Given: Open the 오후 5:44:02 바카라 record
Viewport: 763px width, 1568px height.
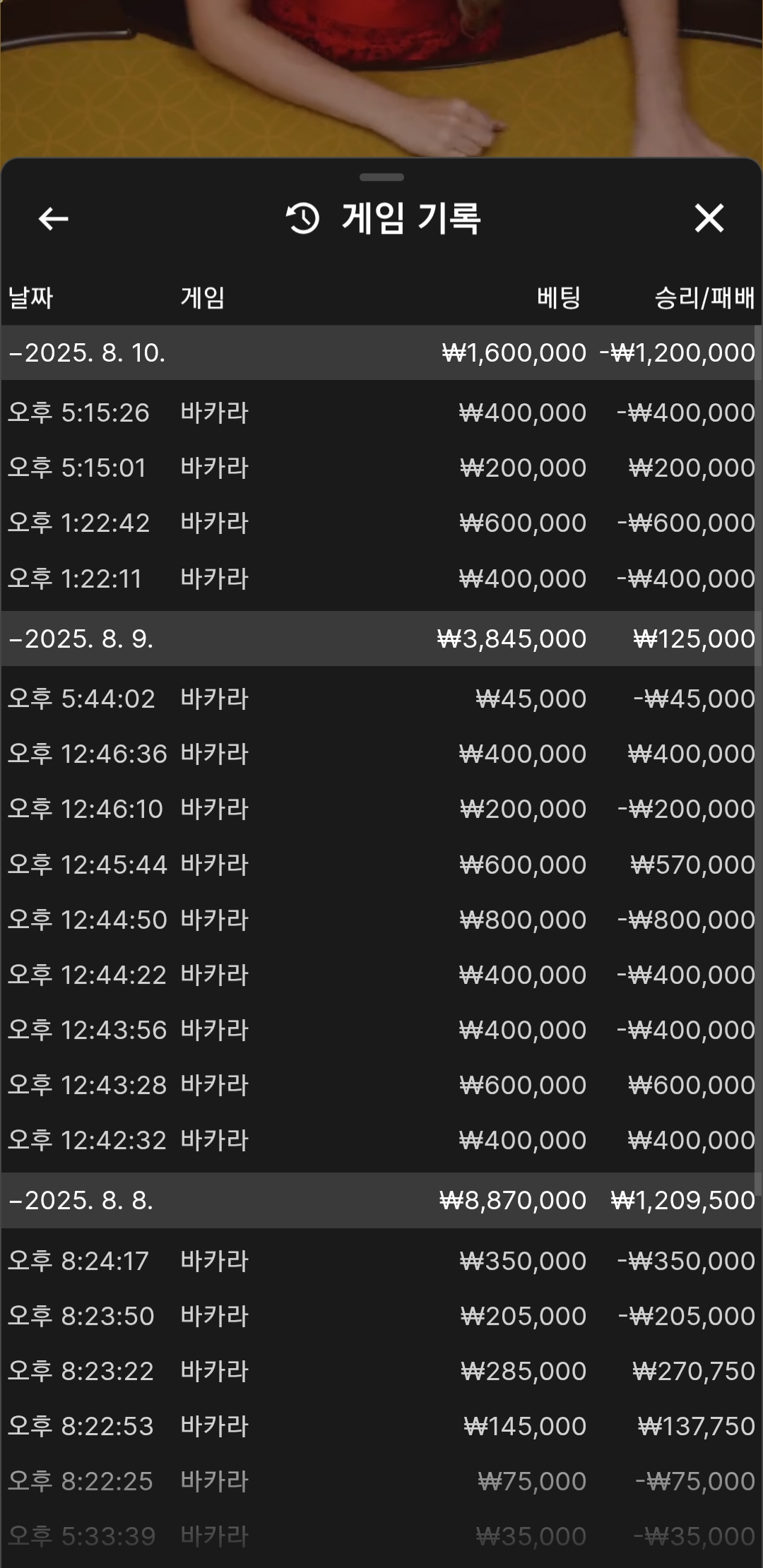Looking at the screenshot, I should [381, 699].
